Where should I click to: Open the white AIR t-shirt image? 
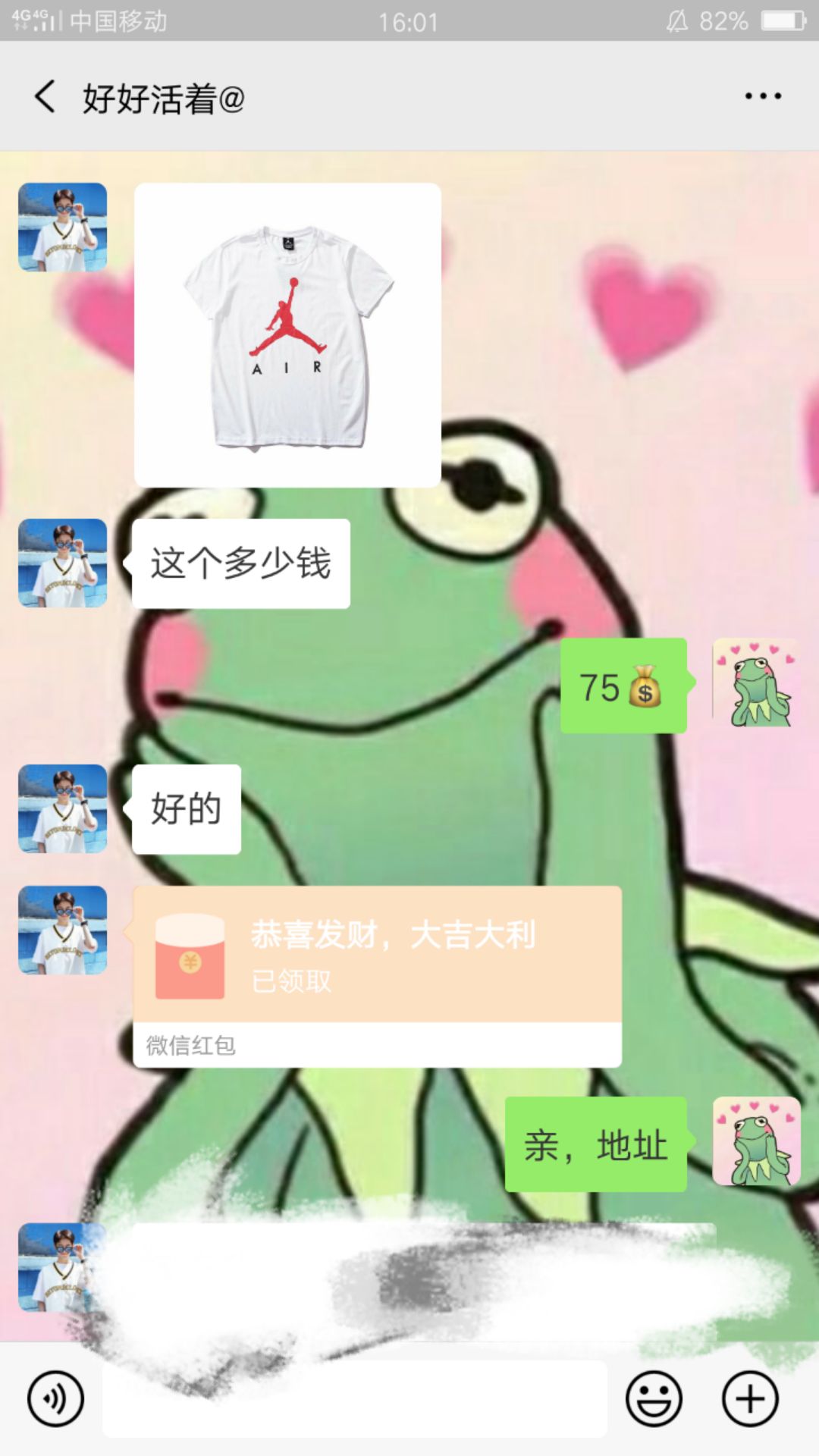pyautogui.click(x=287, y=334)
